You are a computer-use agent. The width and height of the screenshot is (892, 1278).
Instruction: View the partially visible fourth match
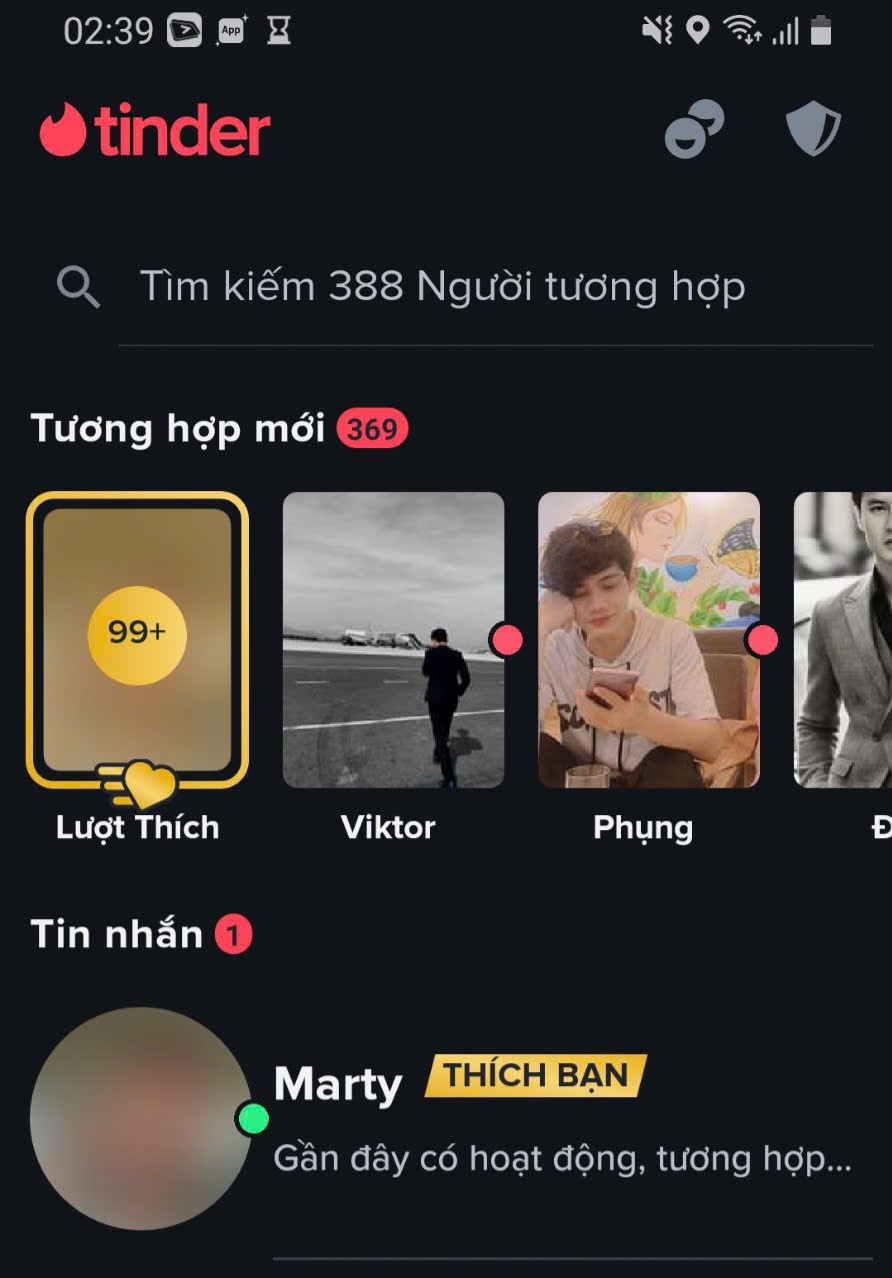click(x=845, y=640)
